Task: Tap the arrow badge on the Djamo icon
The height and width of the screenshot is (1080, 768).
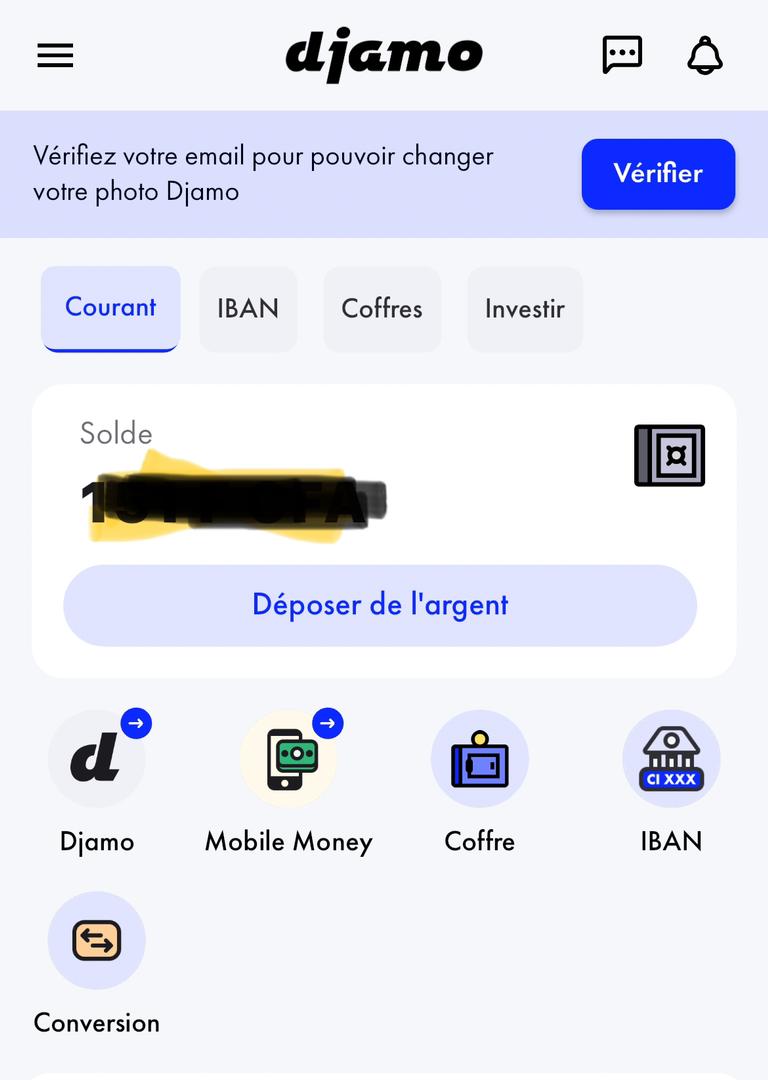Action: click(134, 722)
